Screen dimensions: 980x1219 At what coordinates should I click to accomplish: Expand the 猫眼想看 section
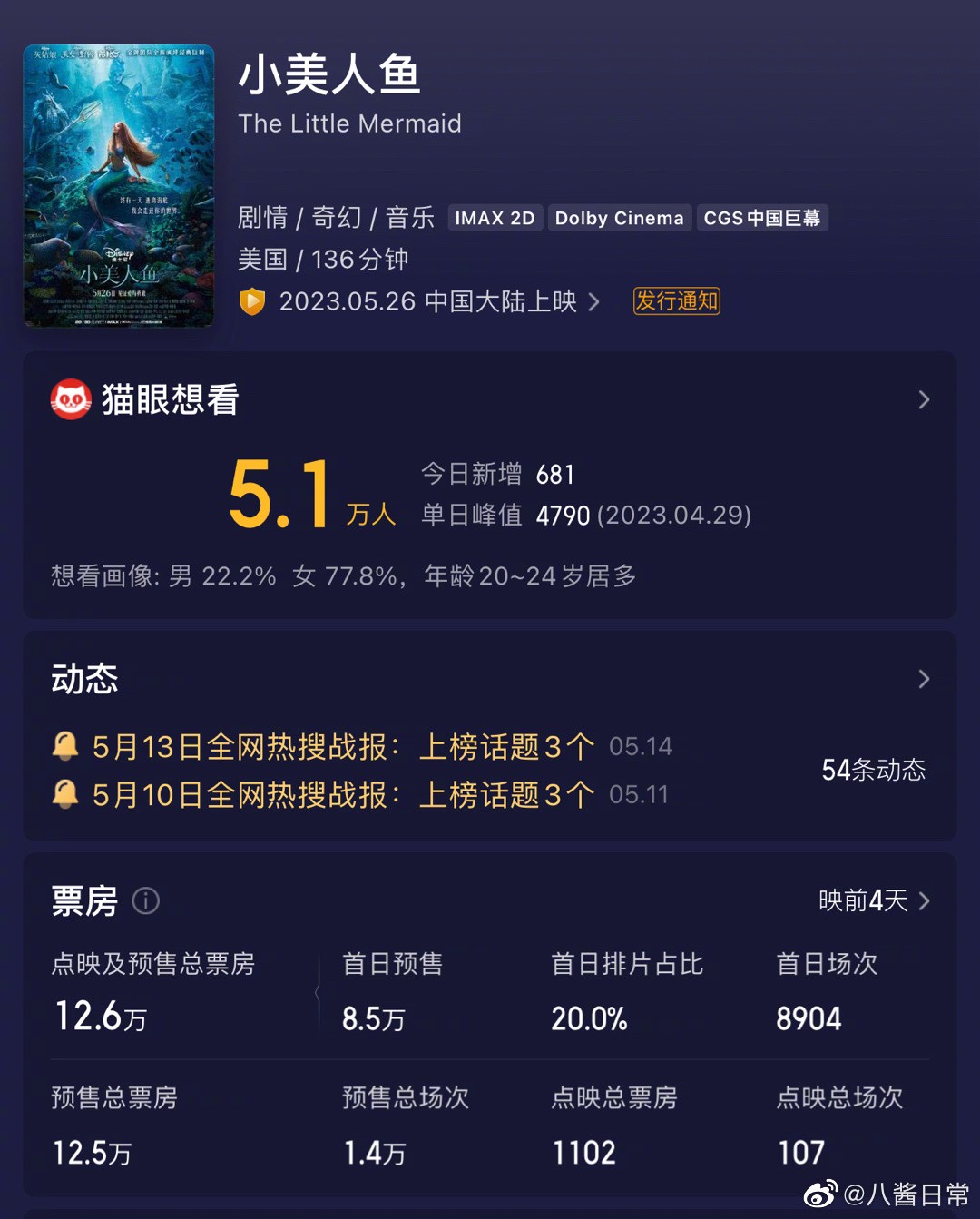pos(923,399)
